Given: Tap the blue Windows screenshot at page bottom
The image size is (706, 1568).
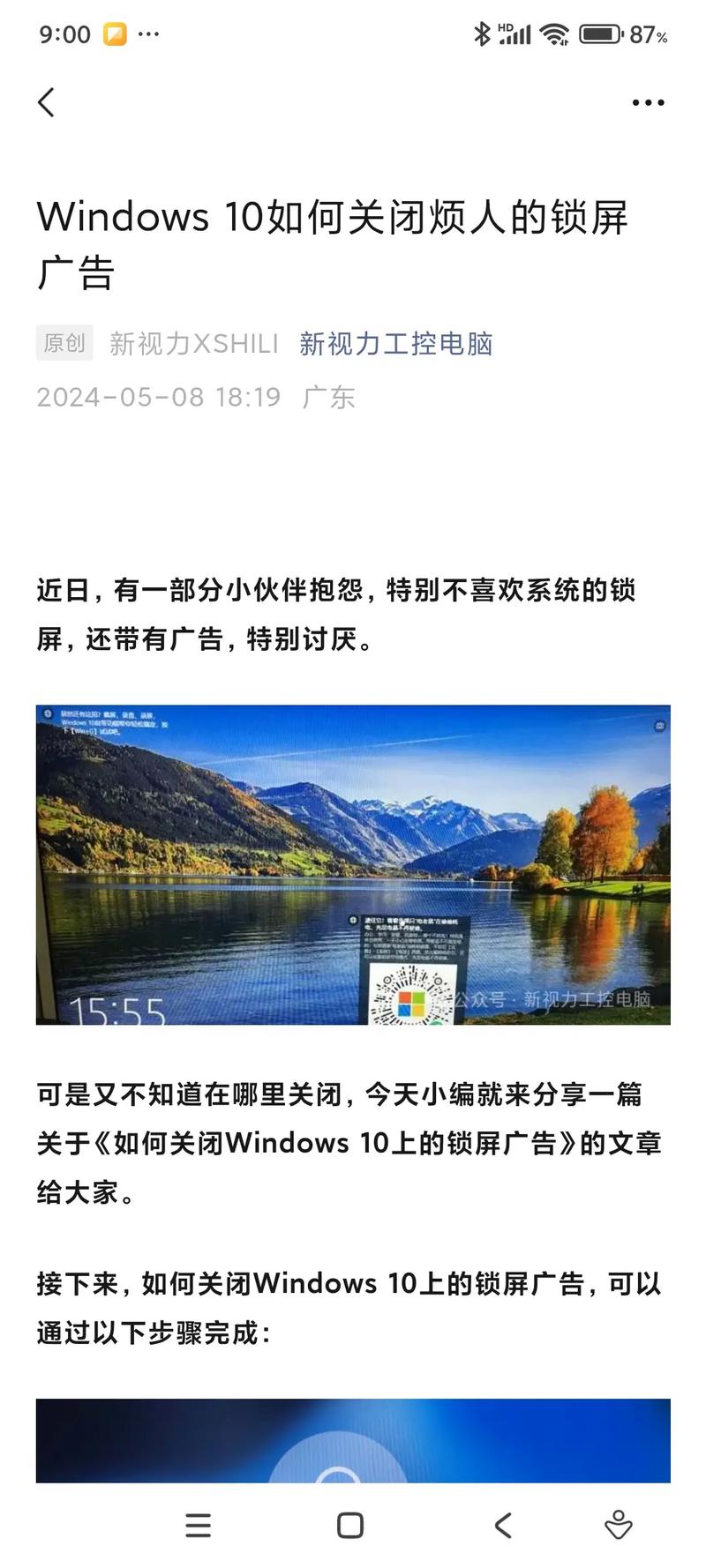Looking at the screenshot, I should (353, 1441).
